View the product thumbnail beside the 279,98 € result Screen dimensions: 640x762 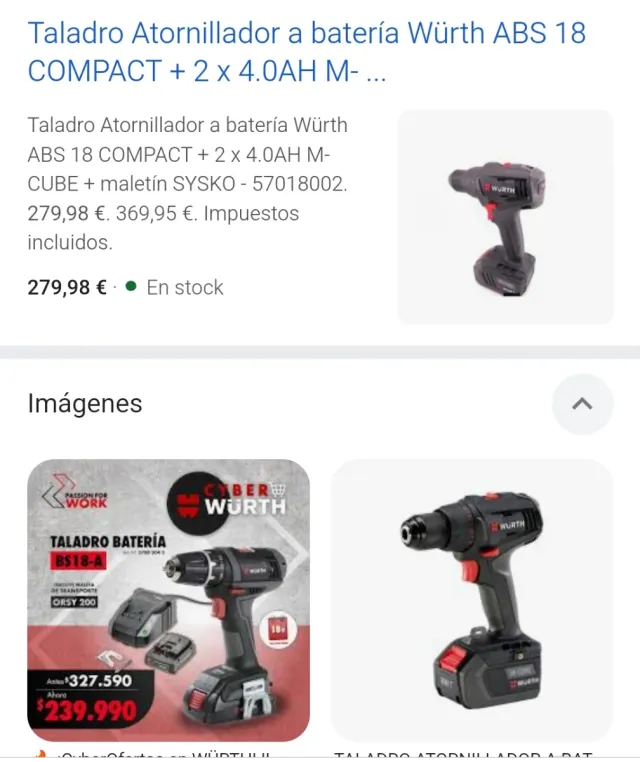[x=505, y=217]
